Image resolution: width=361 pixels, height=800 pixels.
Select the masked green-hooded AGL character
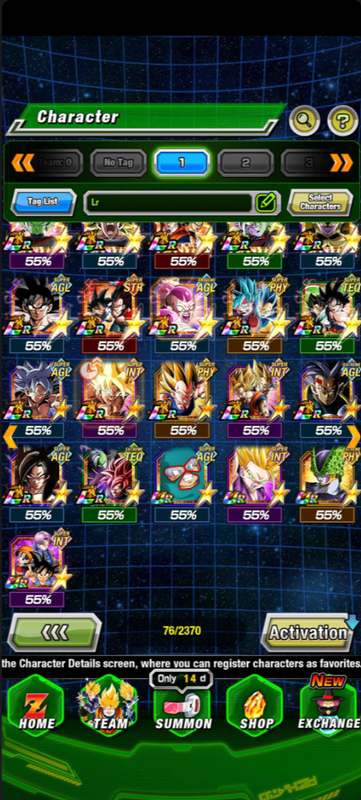tap(183, 476)
